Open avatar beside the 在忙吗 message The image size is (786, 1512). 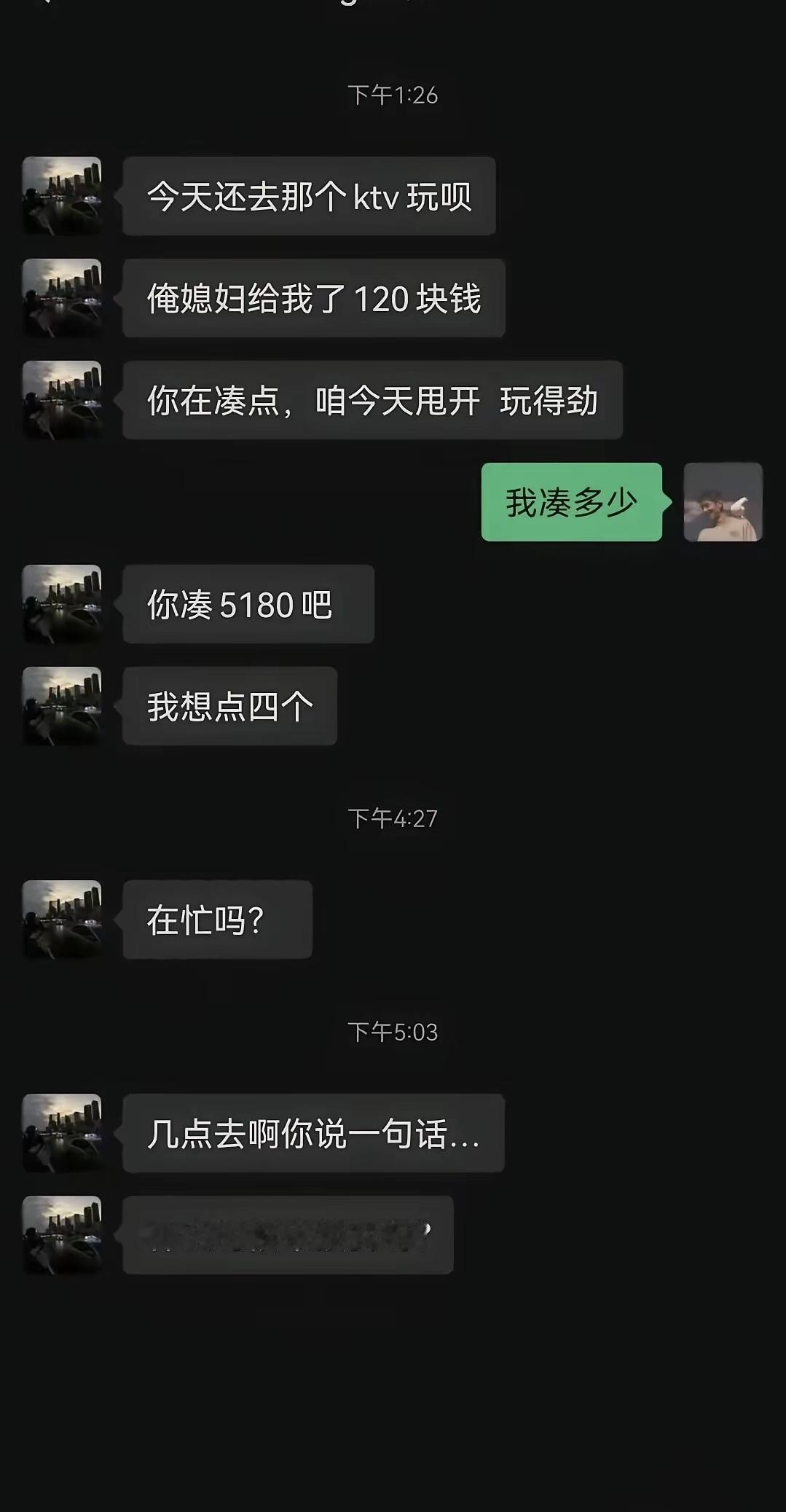[x=62, y=918]
